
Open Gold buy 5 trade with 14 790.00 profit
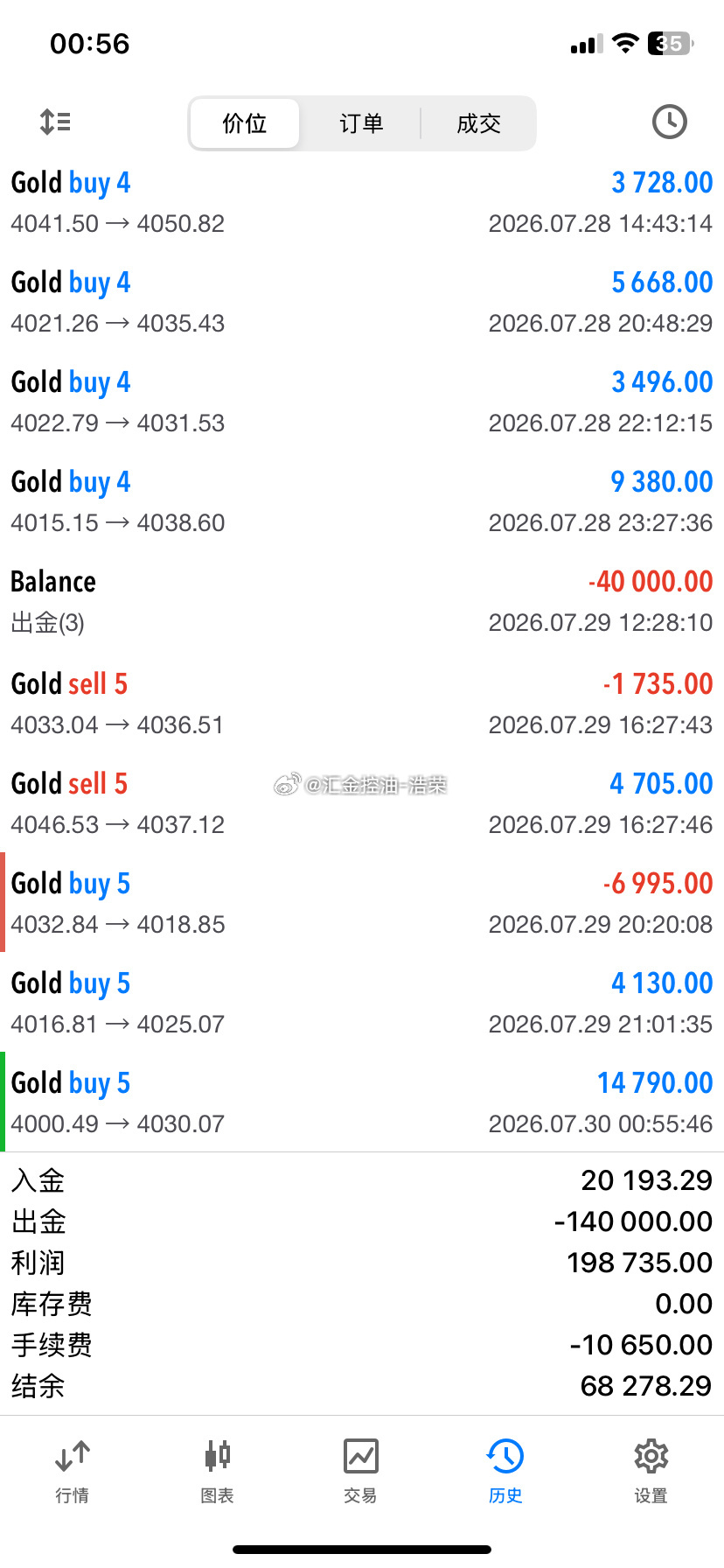[x=362, y=1102]
